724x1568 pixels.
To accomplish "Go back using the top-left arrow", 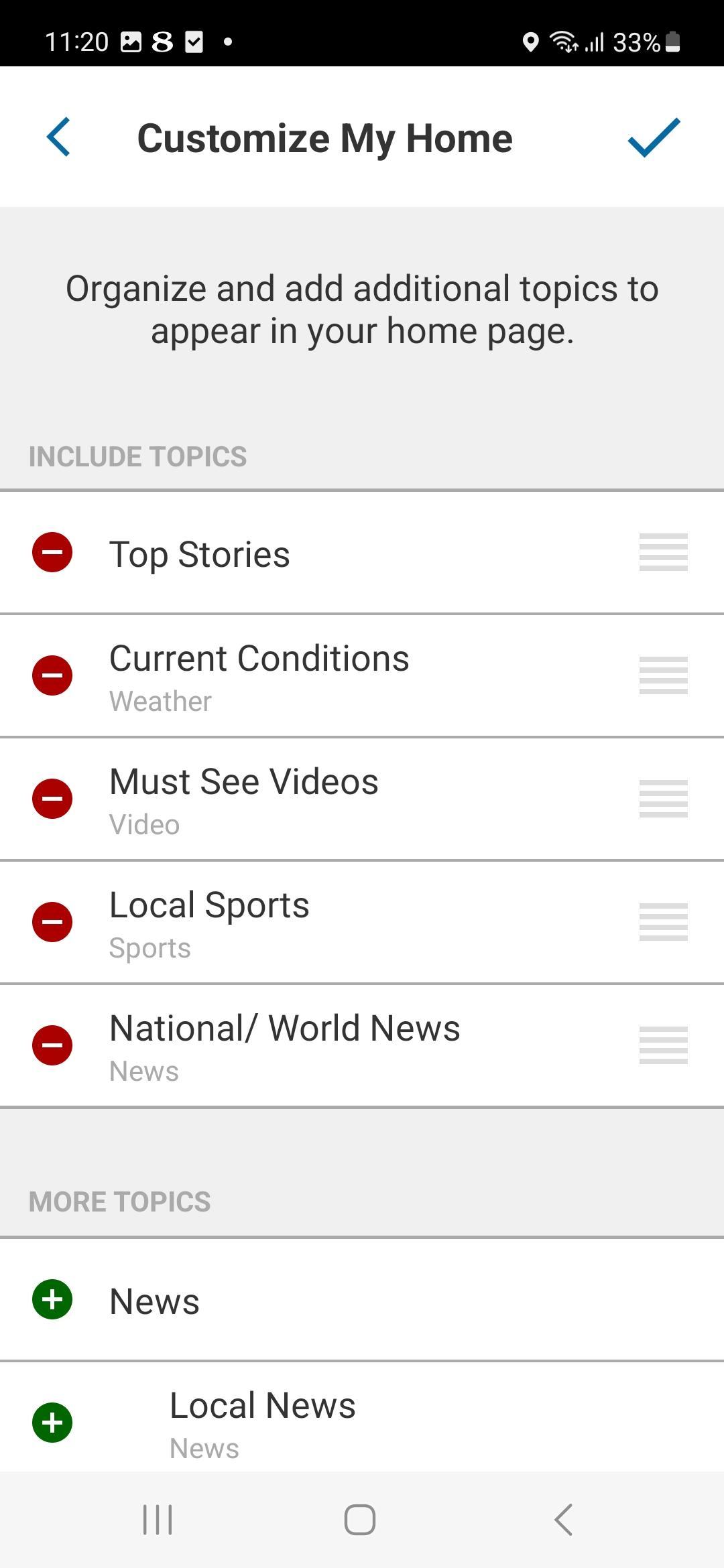I will 58,137.
